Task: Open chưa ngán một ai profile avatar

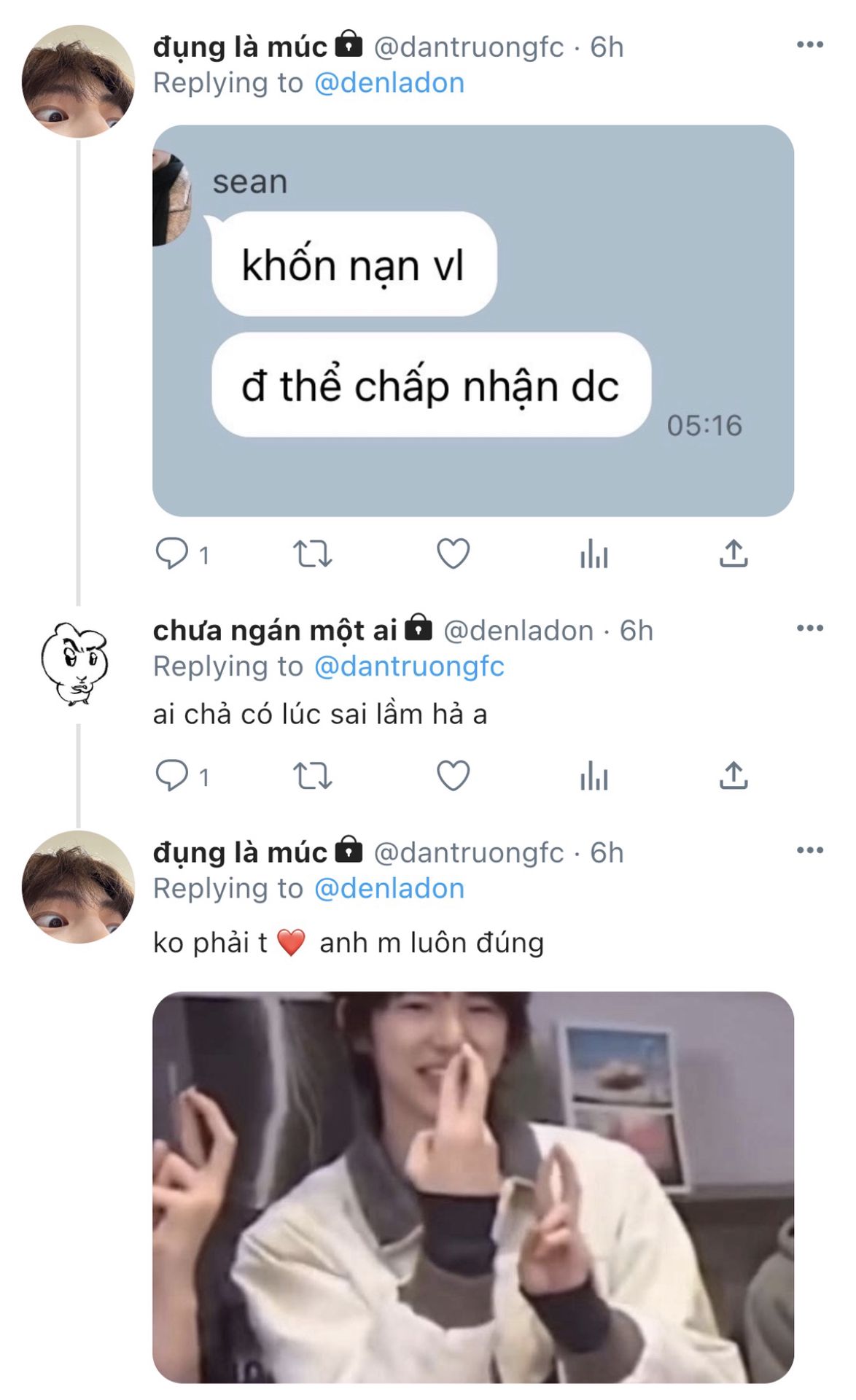Action: 76,664
